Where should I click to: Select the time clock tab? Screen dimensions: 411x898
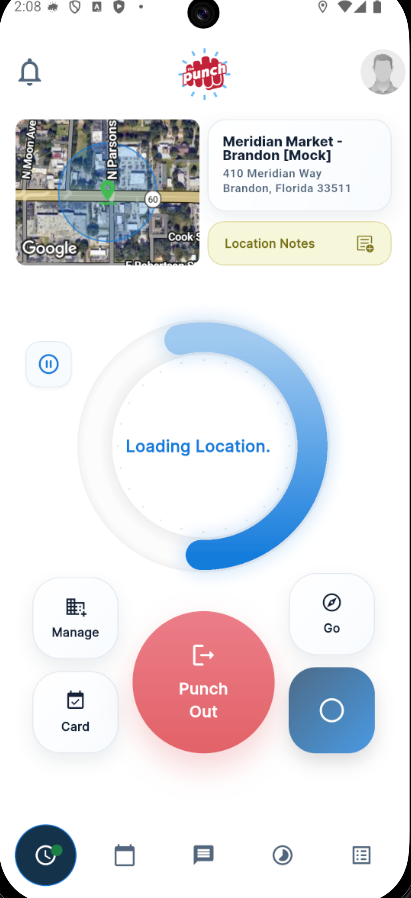point(46,855)
